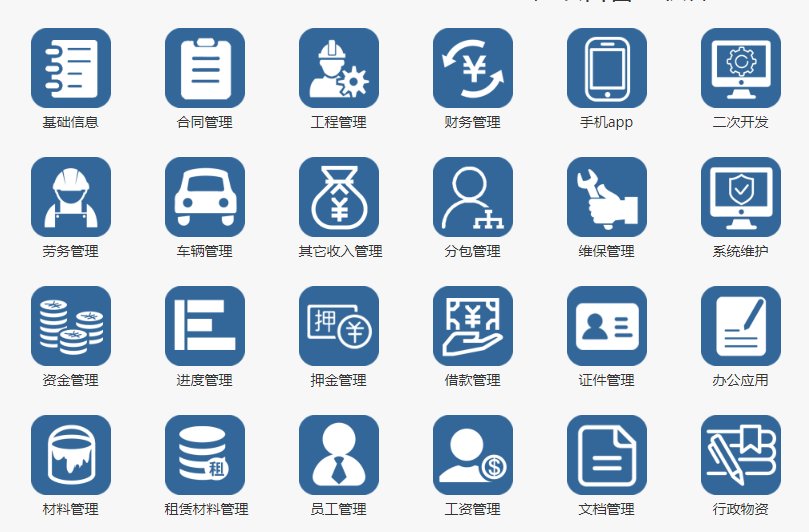Screen dimensions: 809x532
Task: Open 维保管理 module
Action: [x=607, y=197]
